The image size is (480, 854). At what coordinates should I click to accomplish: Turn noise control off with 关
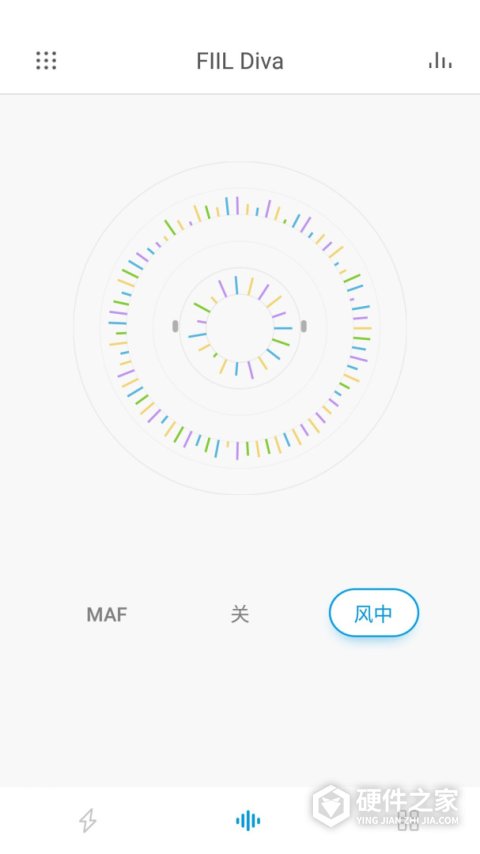240,614
